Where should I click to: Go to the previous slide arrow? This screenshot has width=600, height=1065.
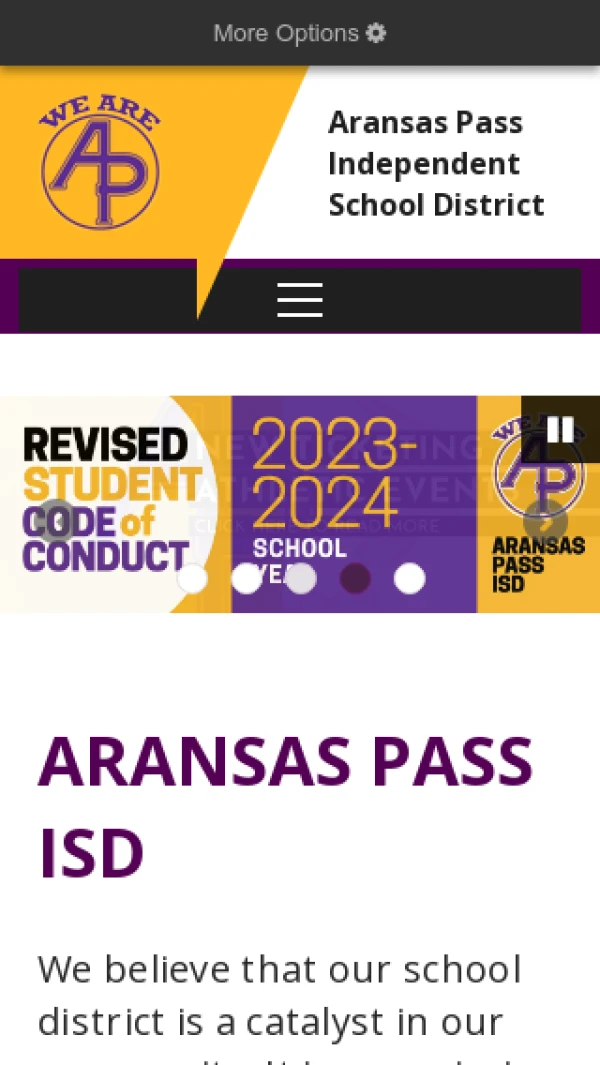(56, 520)
